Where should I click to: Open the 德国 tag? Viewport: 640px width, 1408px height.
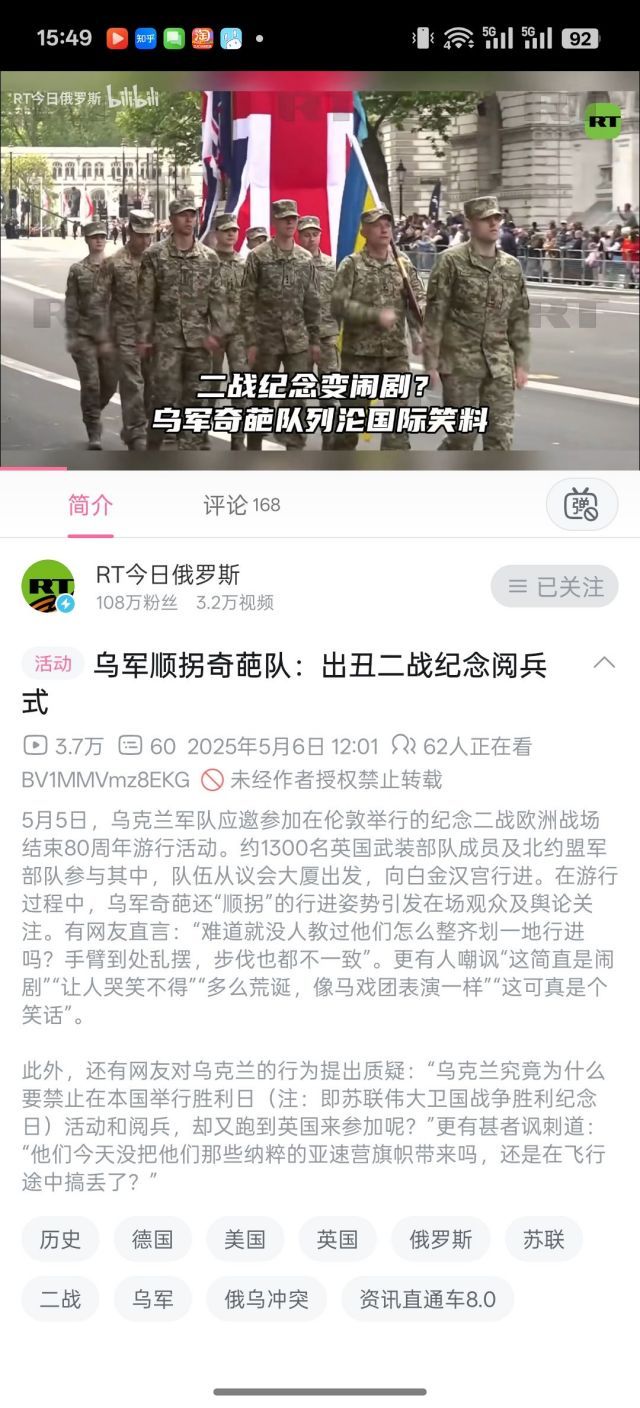[x=152, y=1239]
